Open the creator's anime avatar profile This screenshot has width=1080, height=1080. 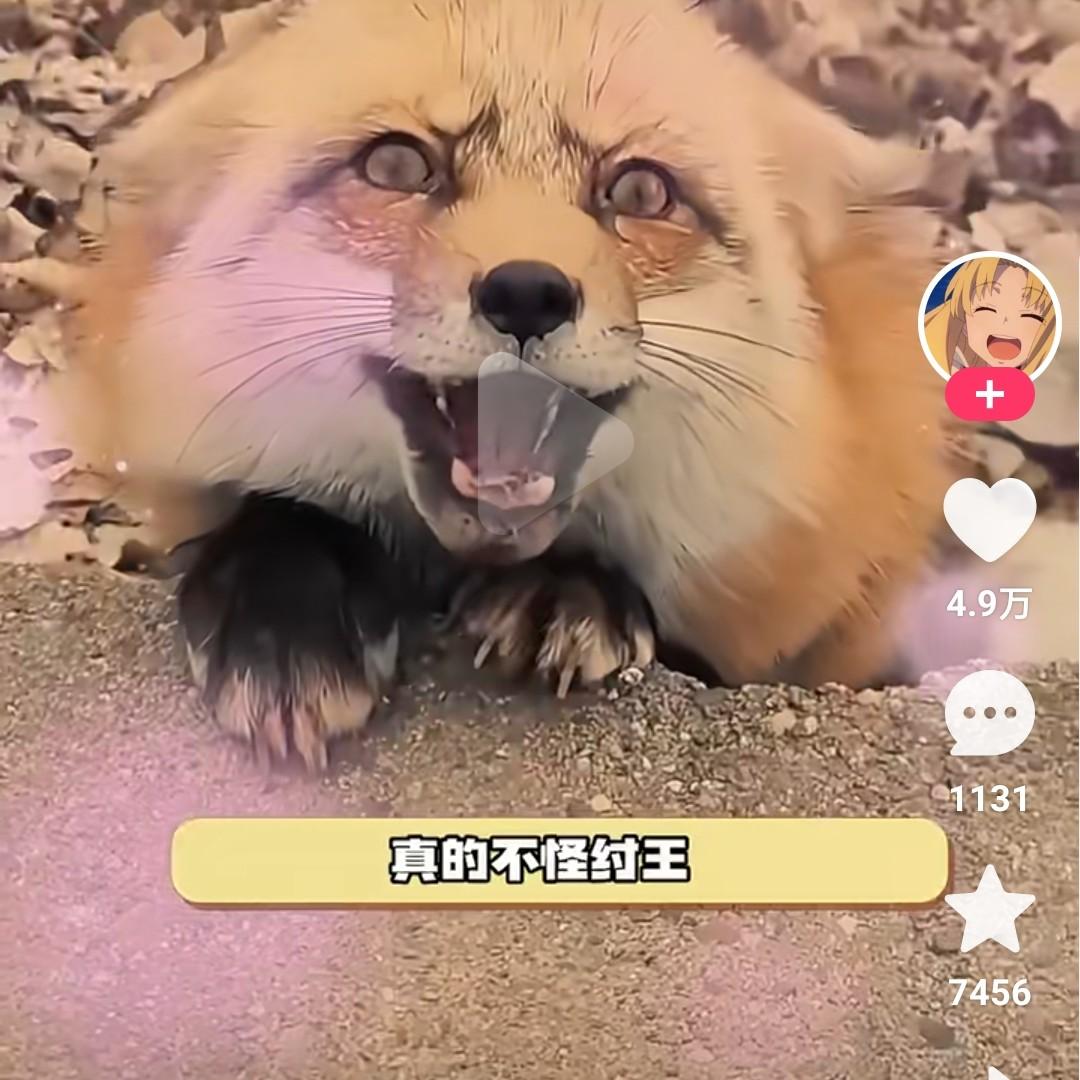click(x=989, y=318)
